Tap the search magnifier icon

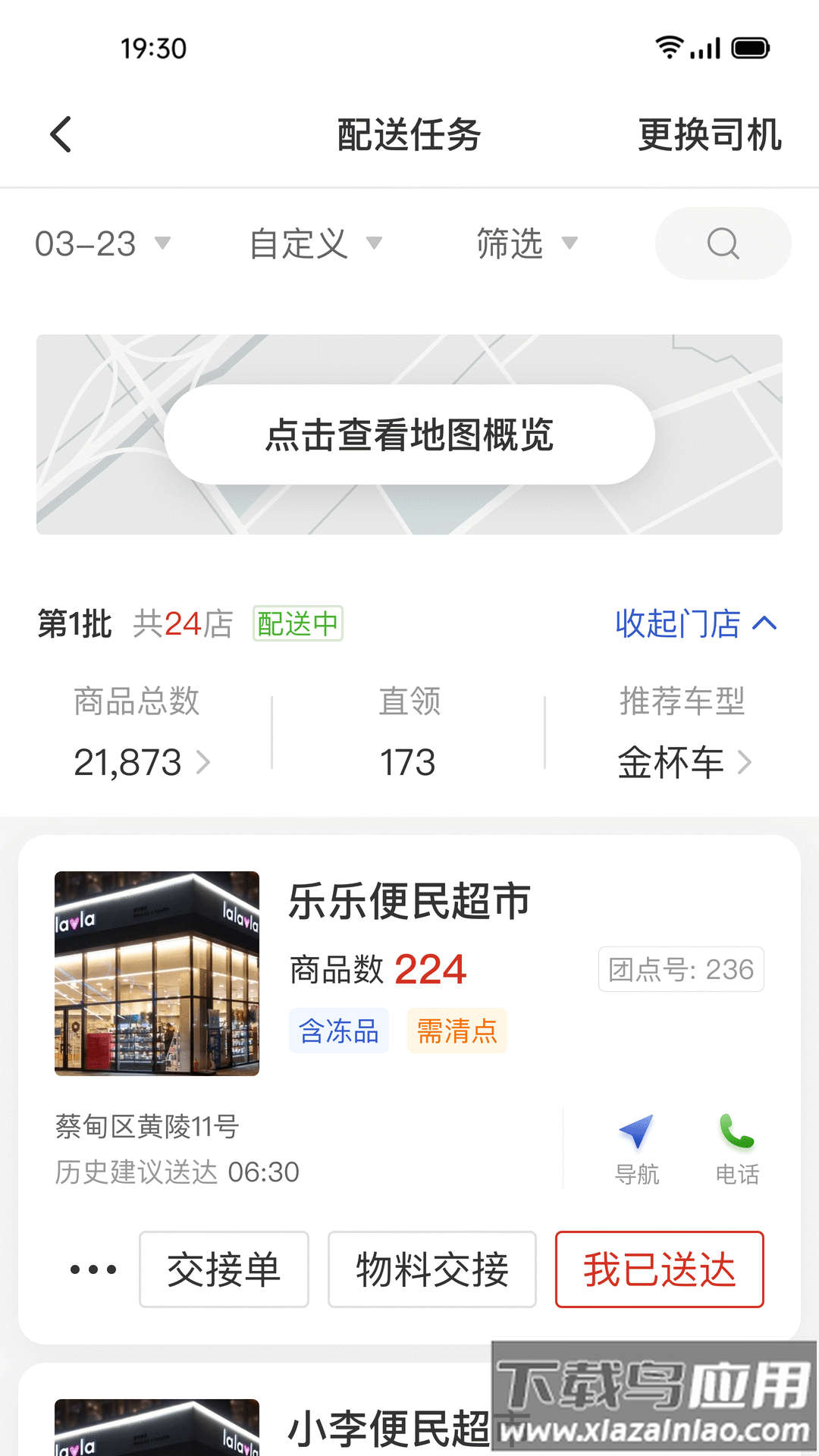722,243
